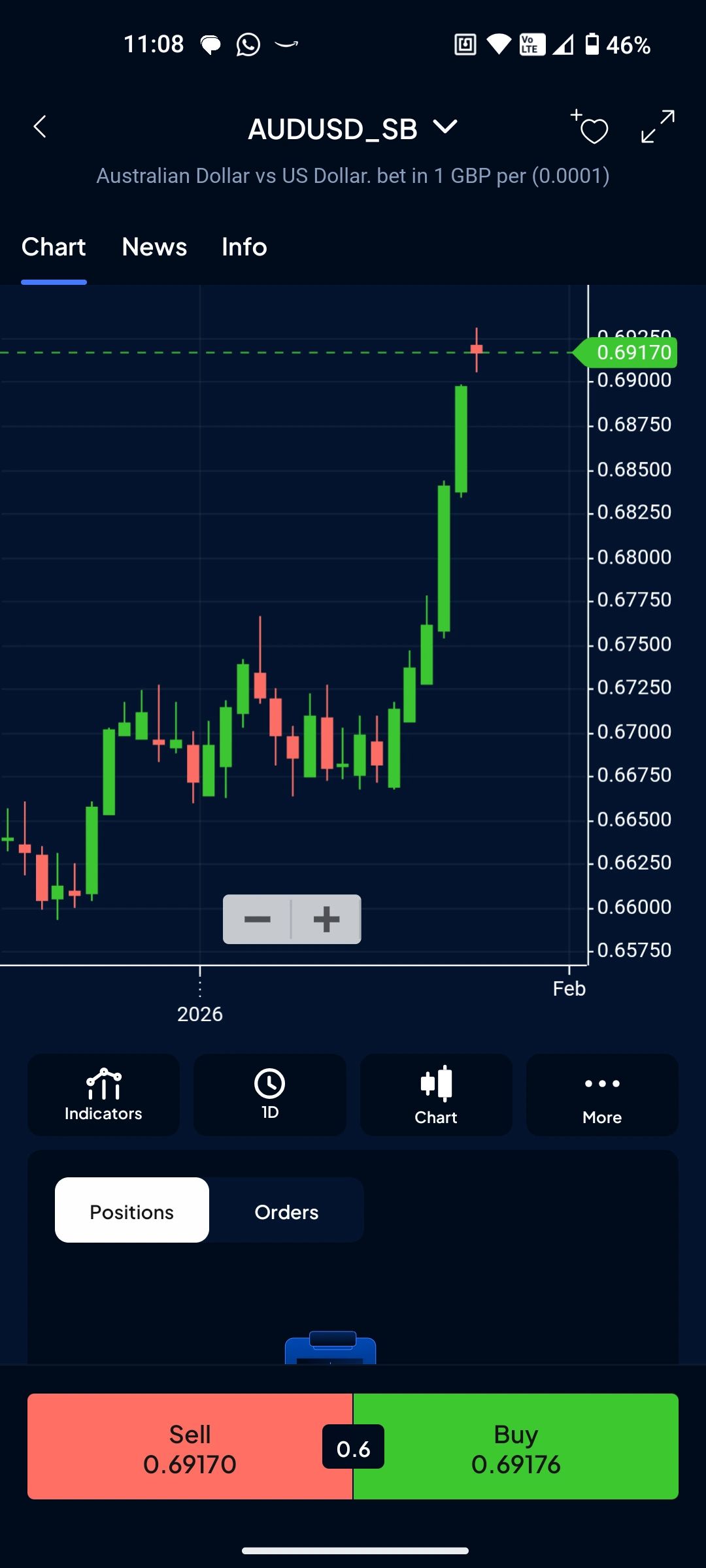
Task: Zoom in the chart using plus icon
Action: pyautogui.click(x=326, y=919)
